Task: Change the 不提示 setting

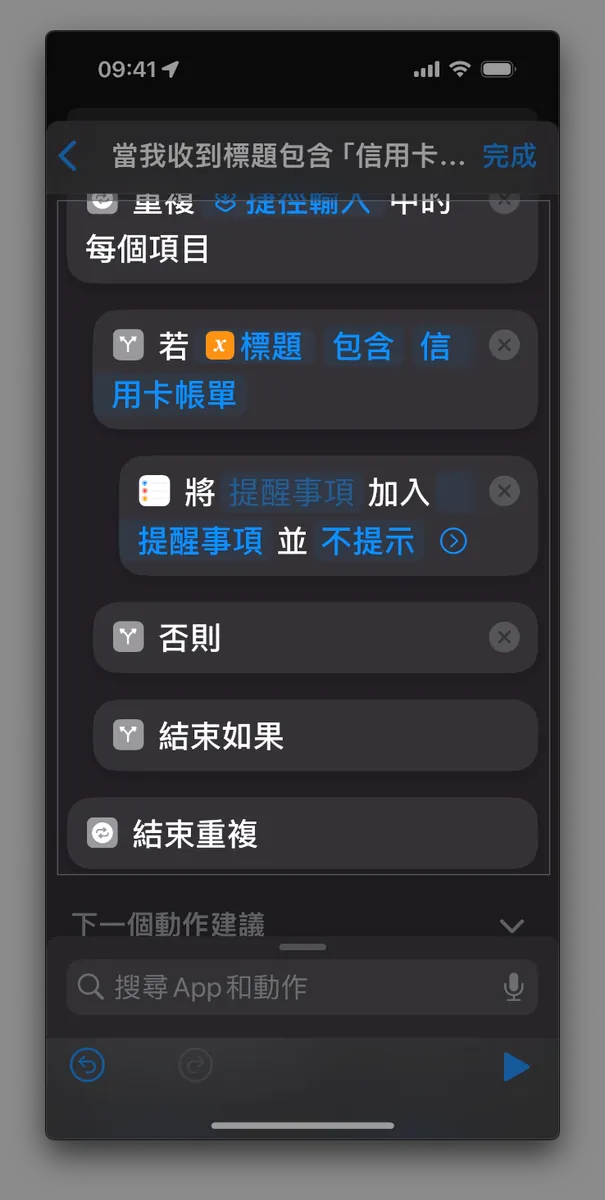Action: pyautogui.click(x=367, y=541)
